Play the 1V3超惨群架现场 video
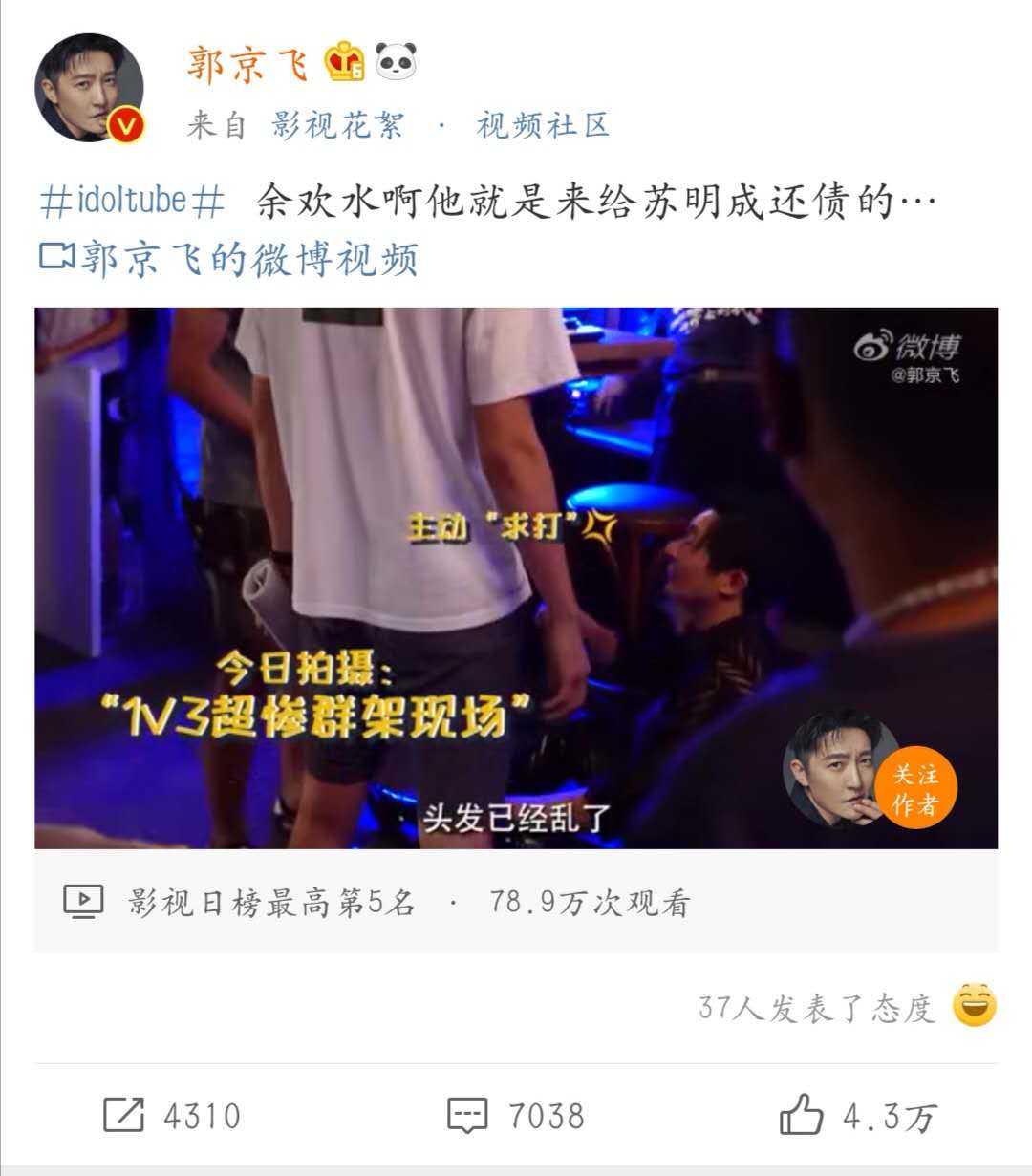The image size is (1032, 1176). (516, 577)
